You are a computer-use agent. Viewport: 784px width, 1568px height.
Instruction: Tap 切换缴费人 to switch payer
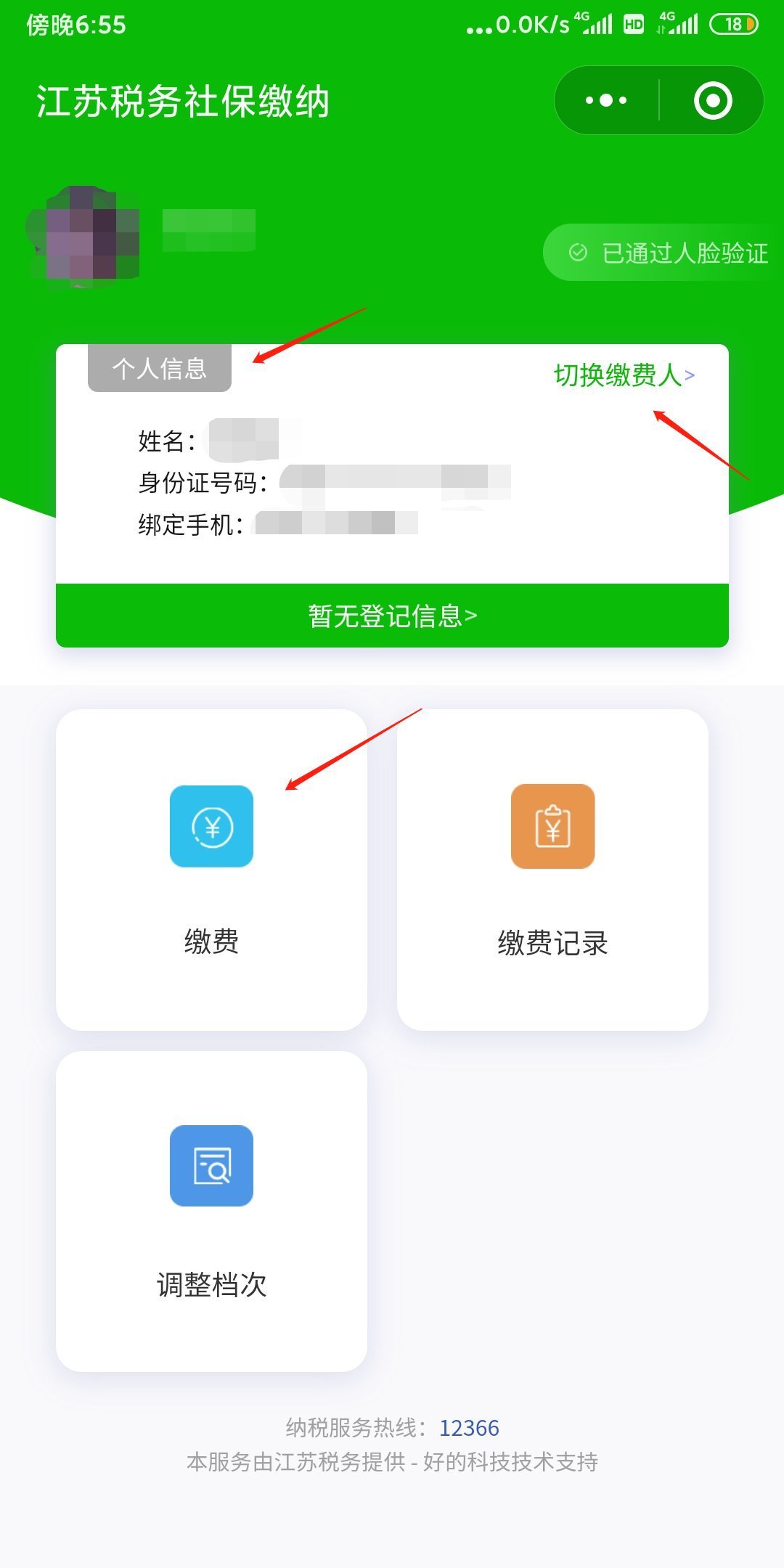click(x=624, y=375)
